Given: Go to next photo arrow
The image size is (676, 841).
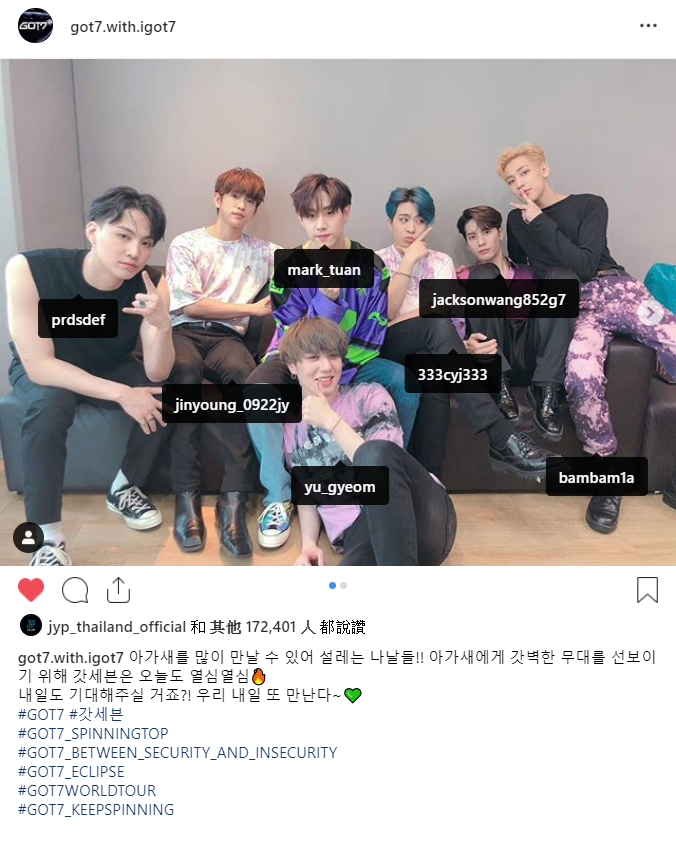Looking at the screenshot, I should (651, 312).
